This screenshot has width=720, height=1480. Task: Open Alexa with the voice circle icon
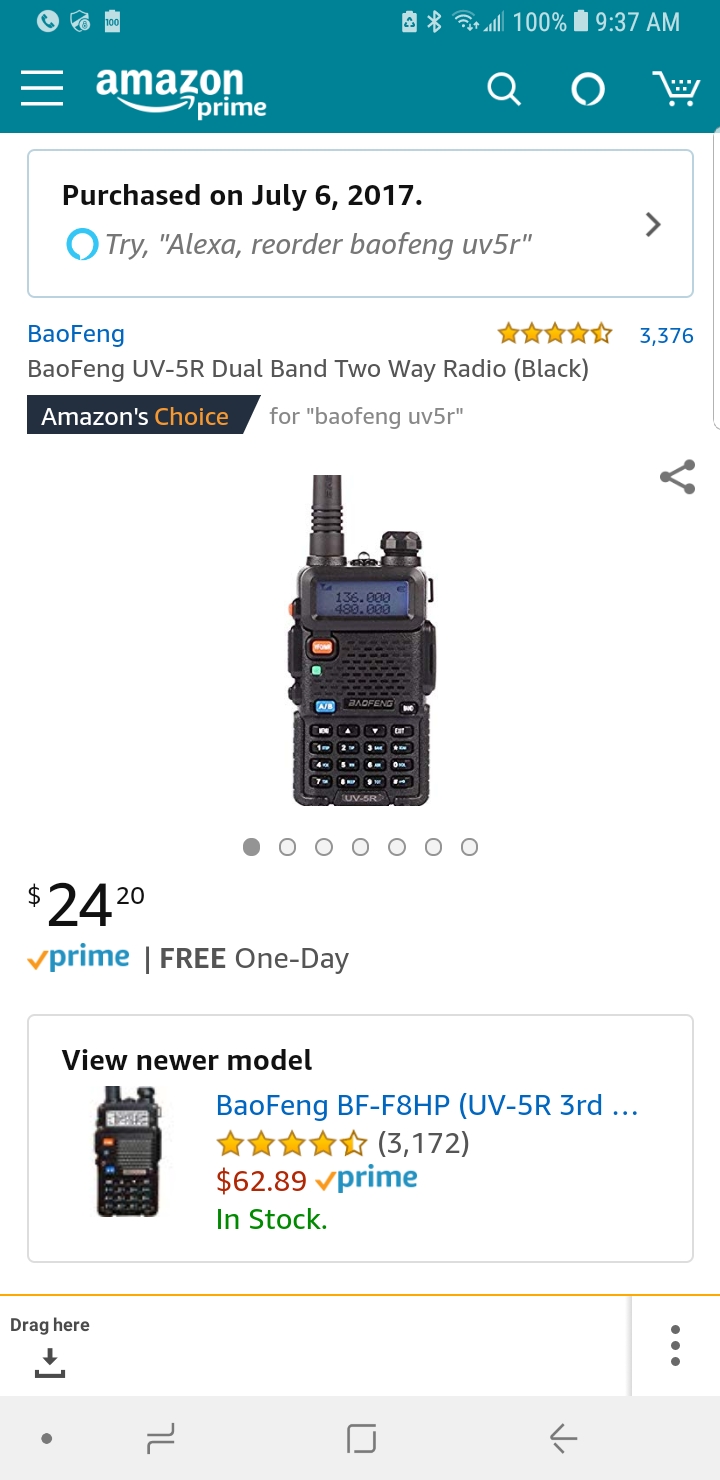(587, 89)
